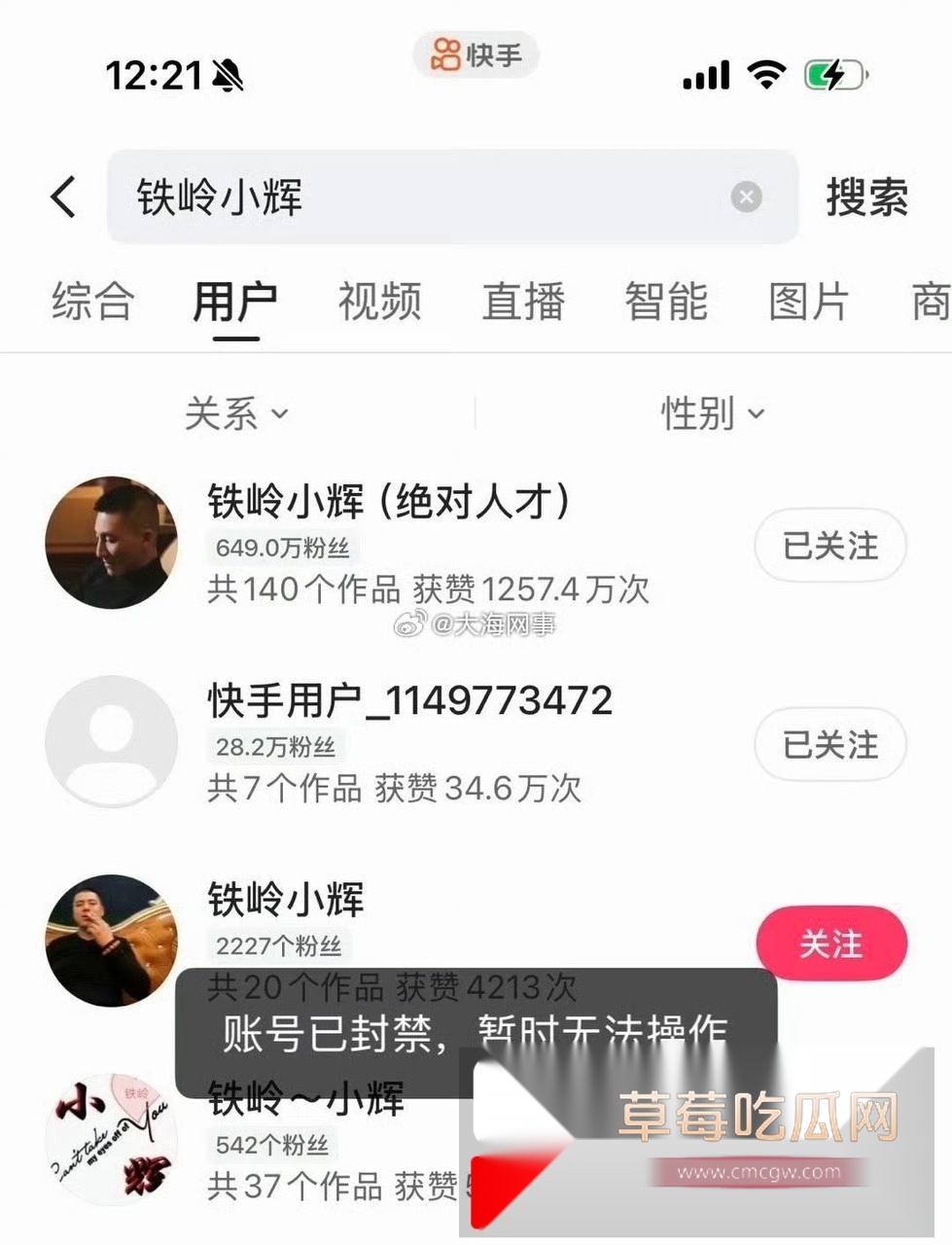Tap 快手用户_1149773472's blank avatar
This screenshot has width=952, height=1245.
(111, 741)
